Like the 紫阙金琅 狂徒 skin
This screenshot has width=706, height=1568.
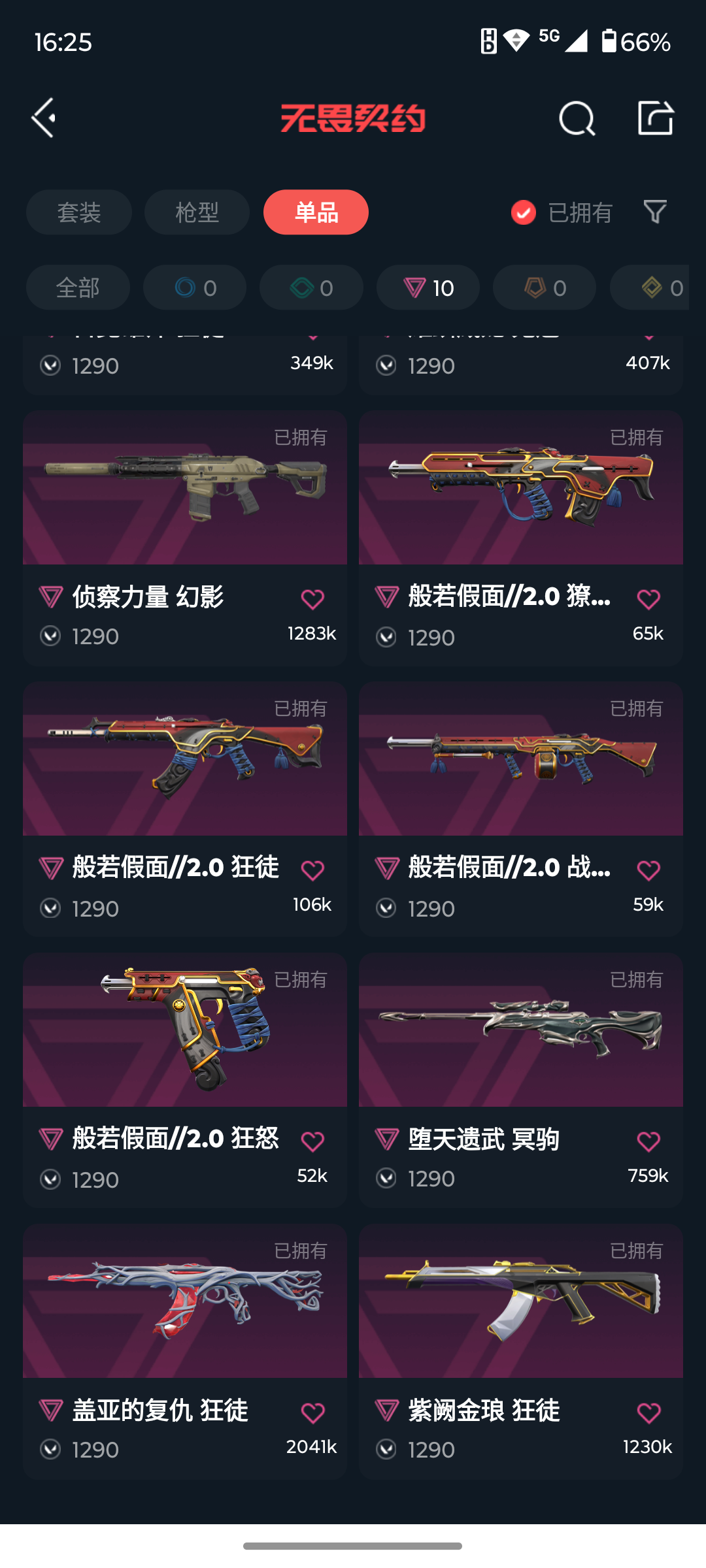click(648, 1413)
